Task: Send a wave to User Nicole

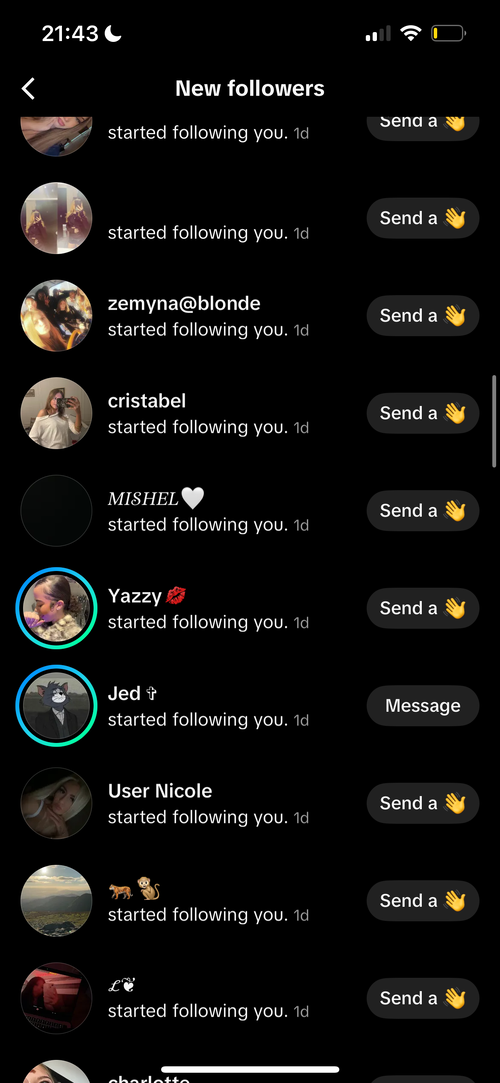Action: click(423, 803)
